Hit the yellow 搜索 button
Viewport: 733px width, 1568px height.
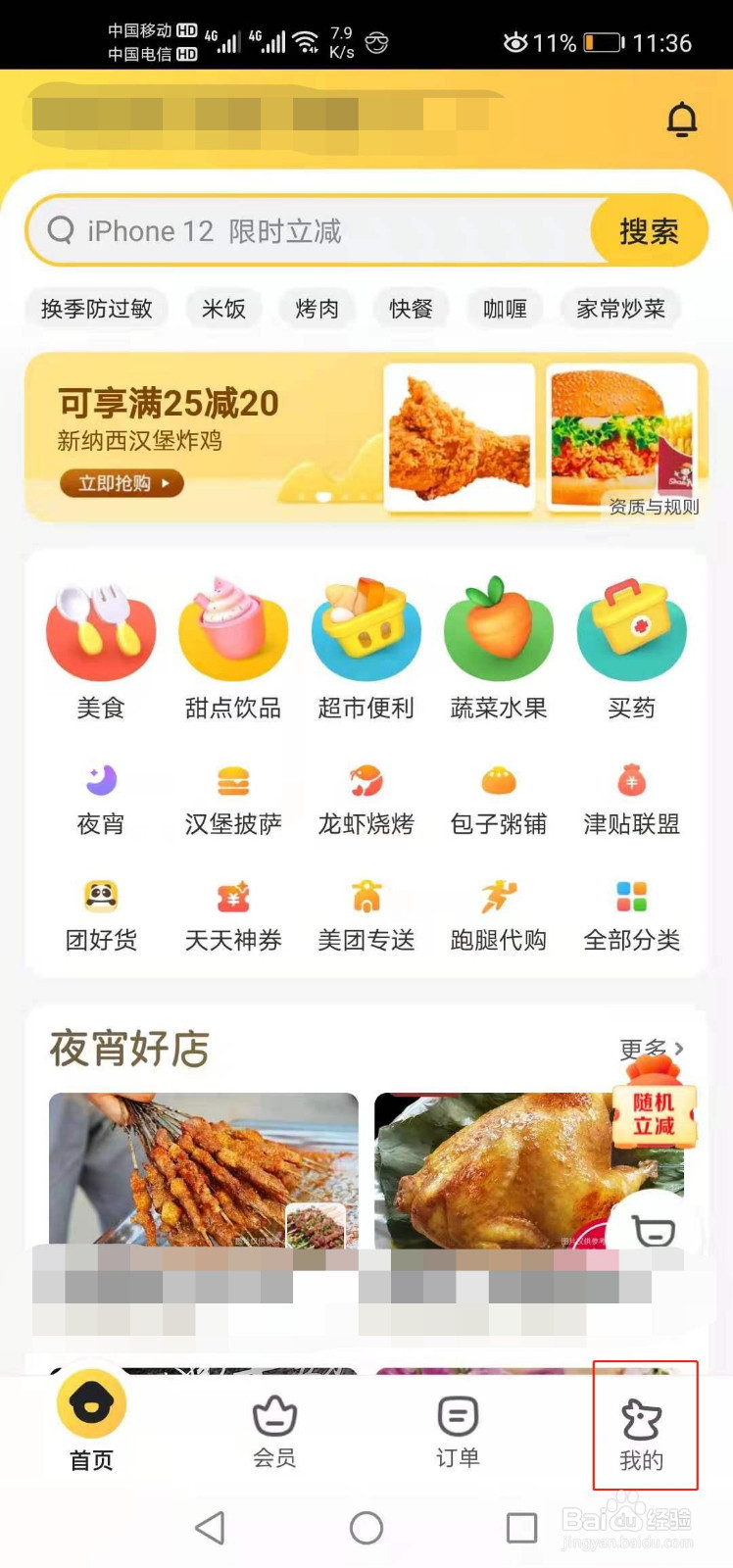(x=649, y=230)
